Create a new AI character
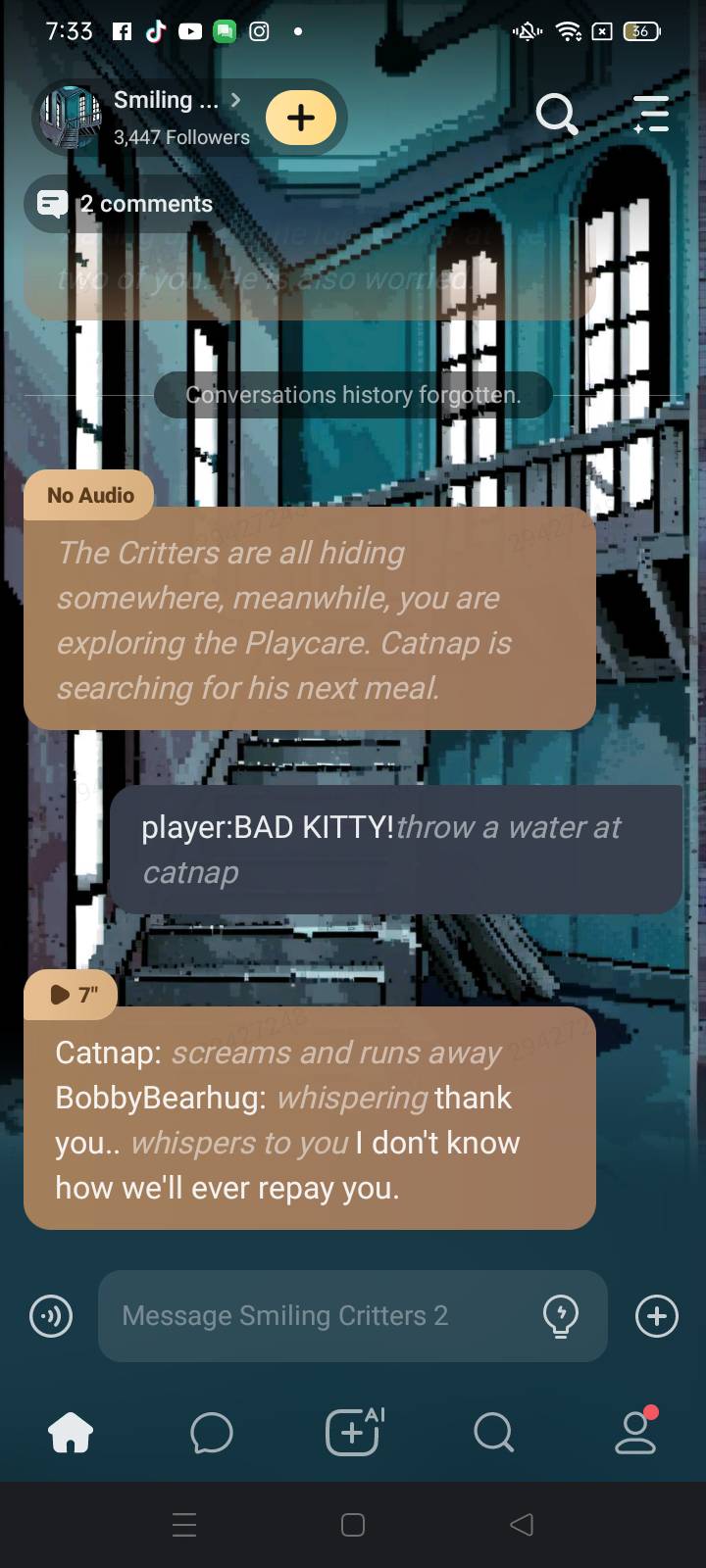Viewport: 706px width, 1568px height. tap(353, 1433)
